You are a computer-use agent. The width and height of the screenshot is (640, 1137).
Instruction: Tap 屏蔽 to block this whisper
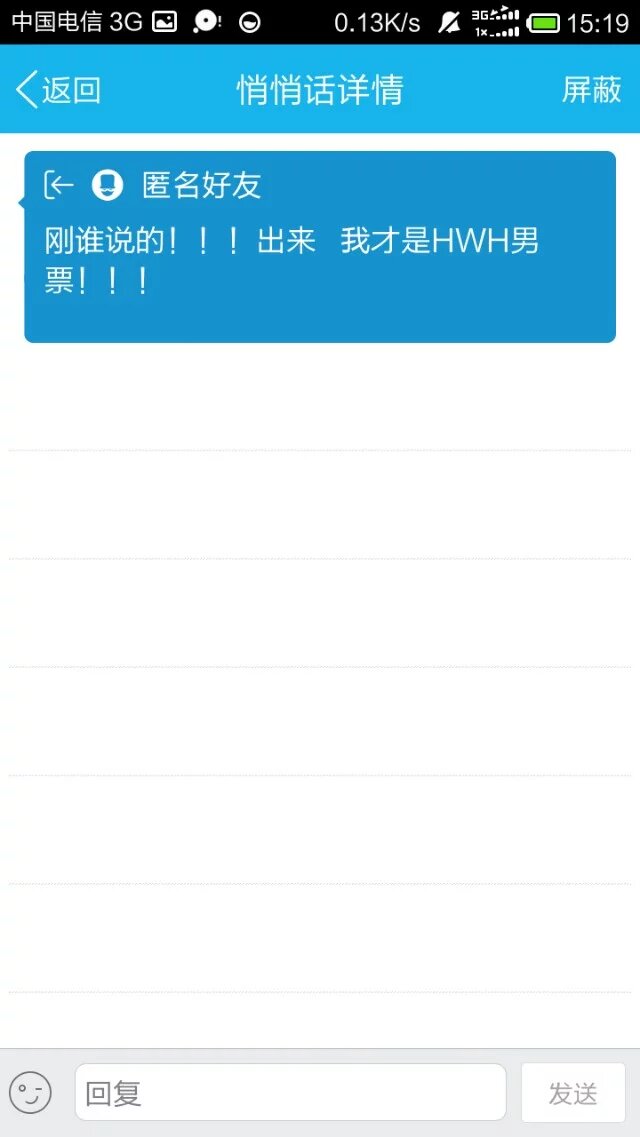591,90
